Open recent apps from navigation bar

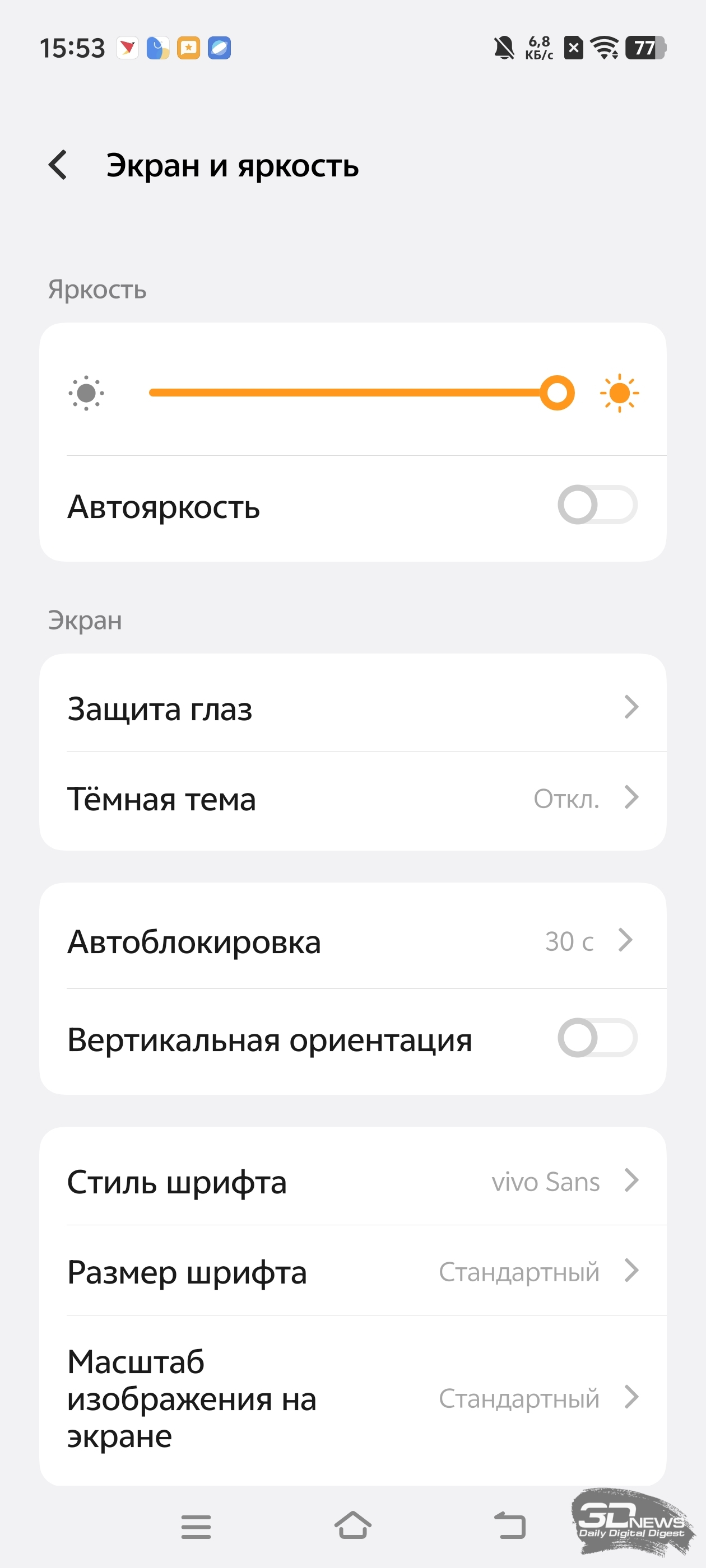196,1527
